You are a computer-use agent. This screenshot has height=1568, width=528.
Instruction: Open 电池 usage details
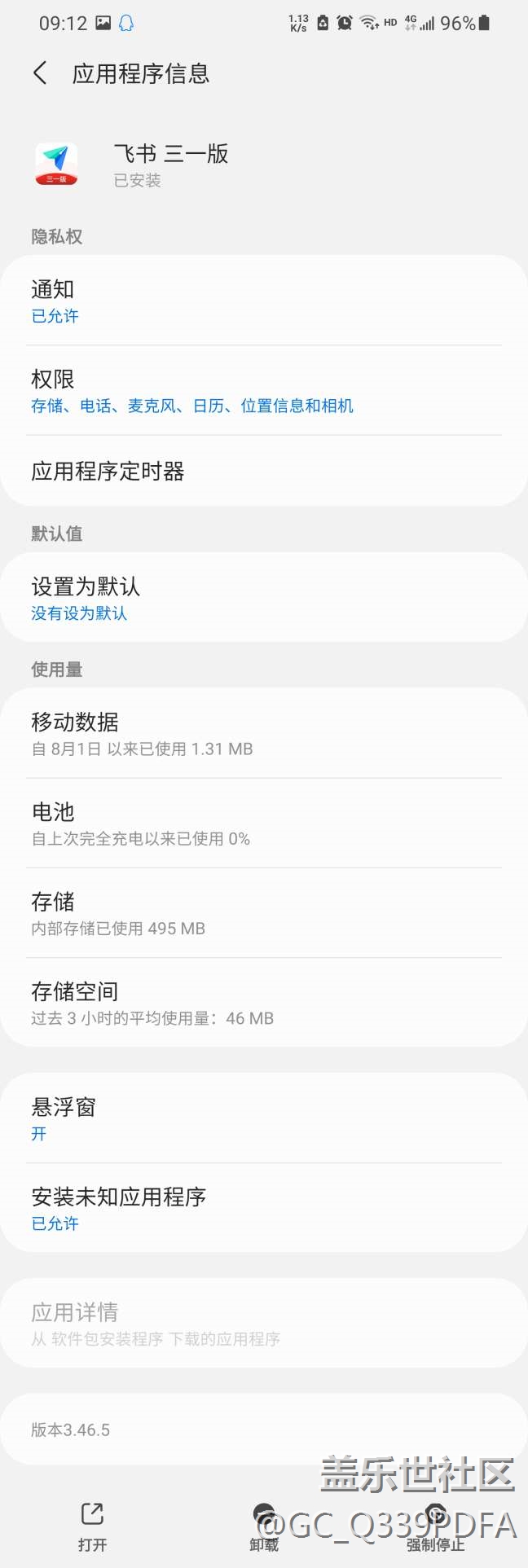(x=264, y=823)
